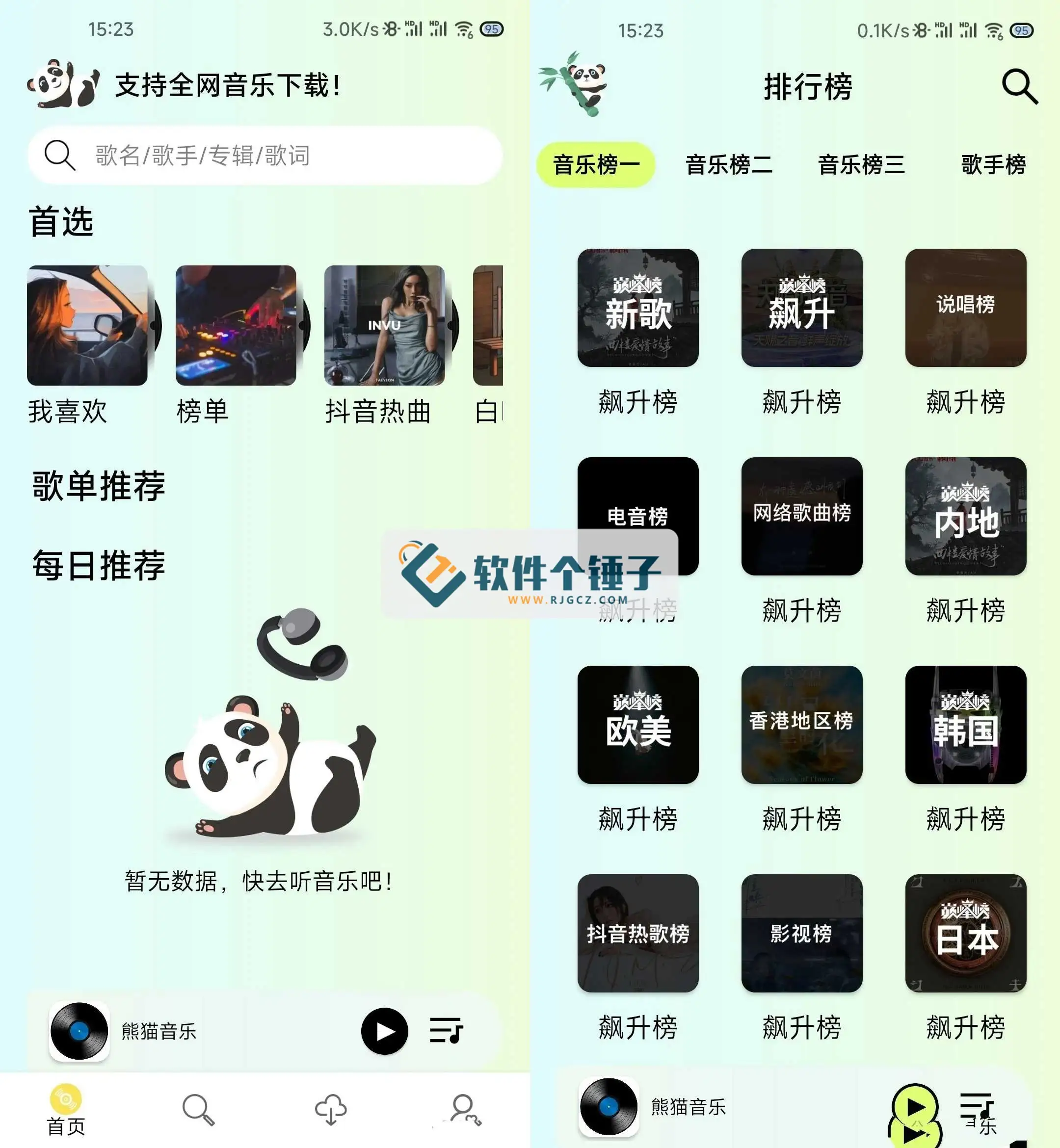1060x1148 pixels.
Task: Open the download cloud tab in bottom navigation
Action: point(331,1109)
